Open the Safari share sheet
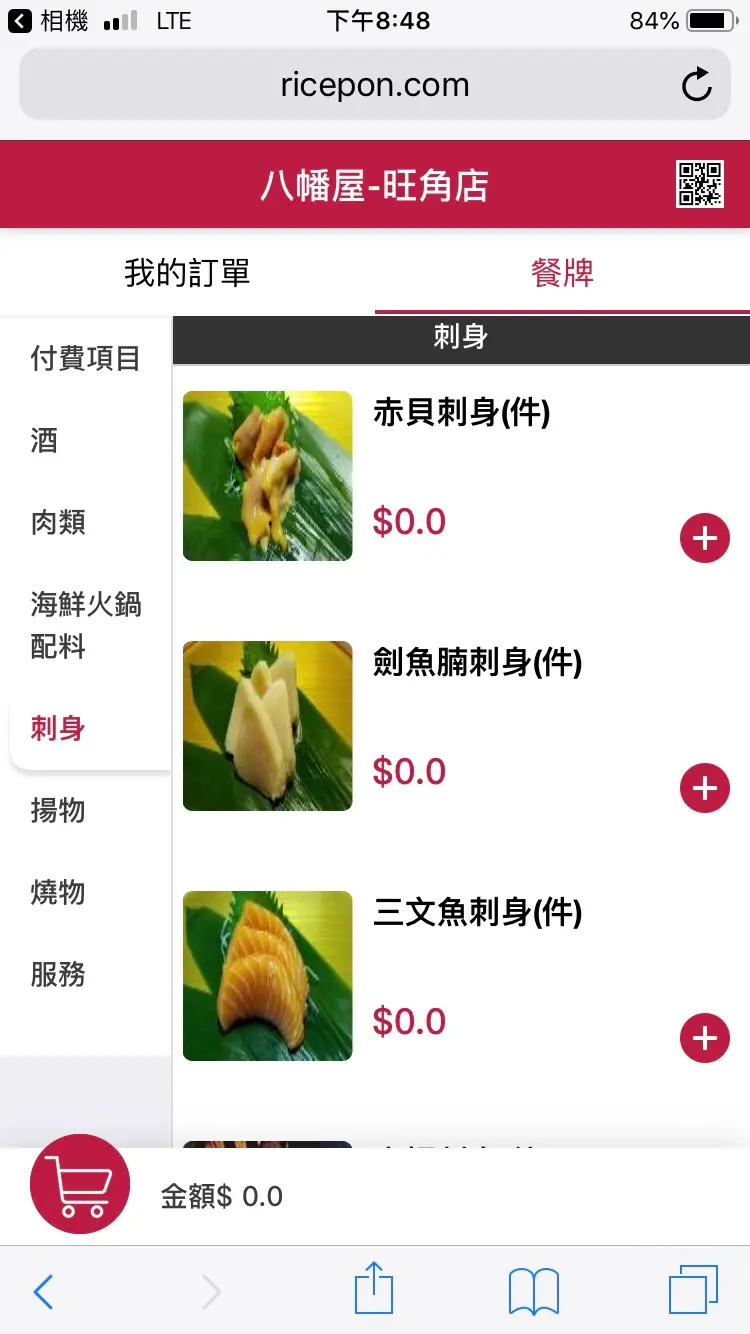The height and width of the screenshot is (1334, 750). [374, 1290]
